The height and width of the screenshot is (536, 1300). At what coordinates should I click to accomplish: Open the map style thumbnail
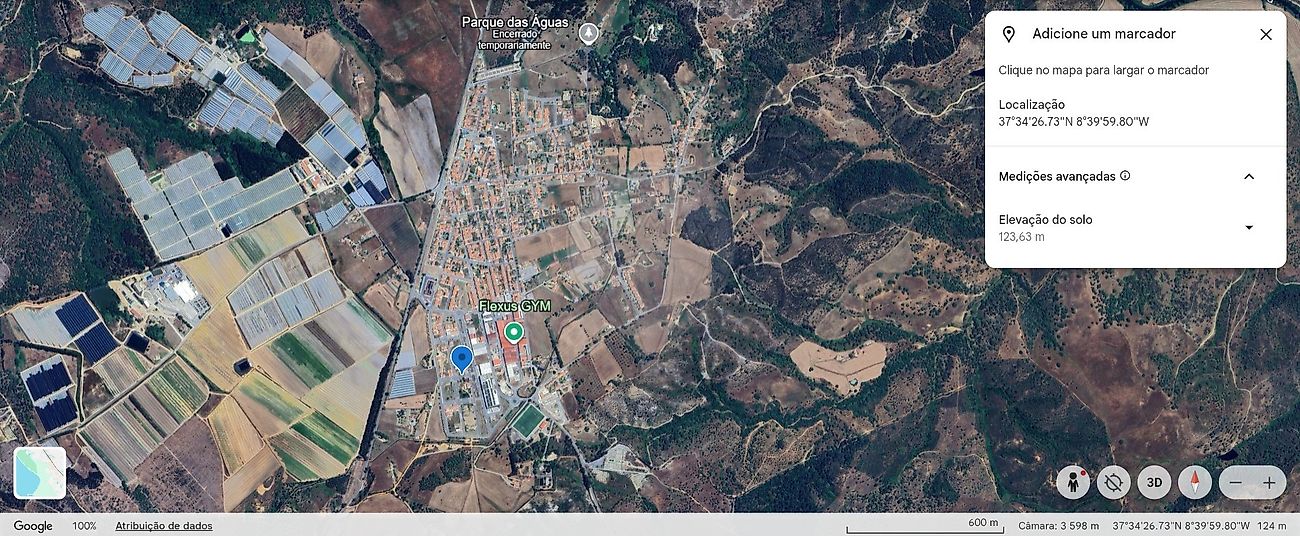(x=40, y=473)
